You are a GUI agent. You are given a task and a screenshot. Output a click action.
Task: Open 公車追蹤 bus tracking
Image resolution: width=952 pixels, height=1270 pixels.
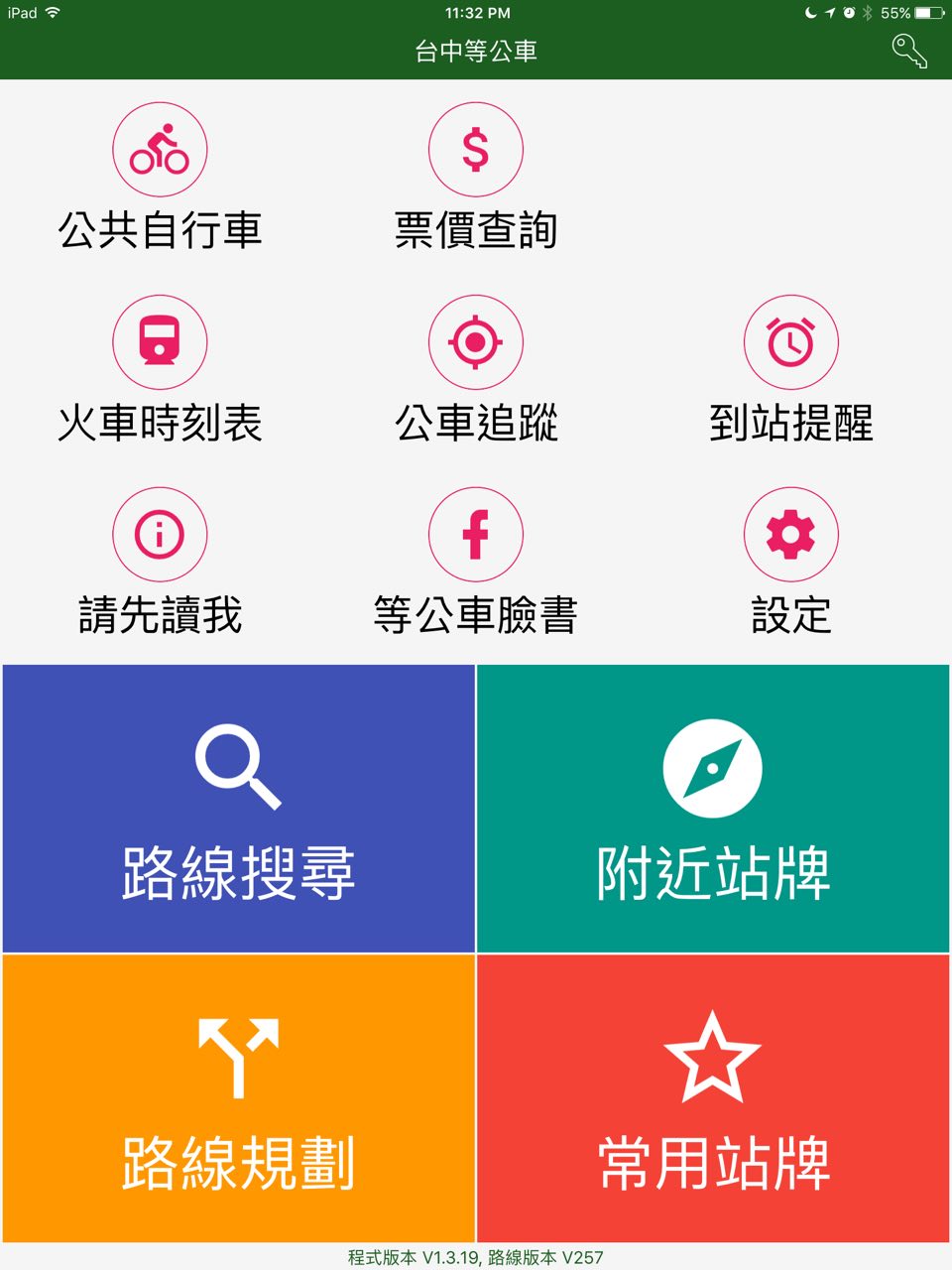coord(476,343)
